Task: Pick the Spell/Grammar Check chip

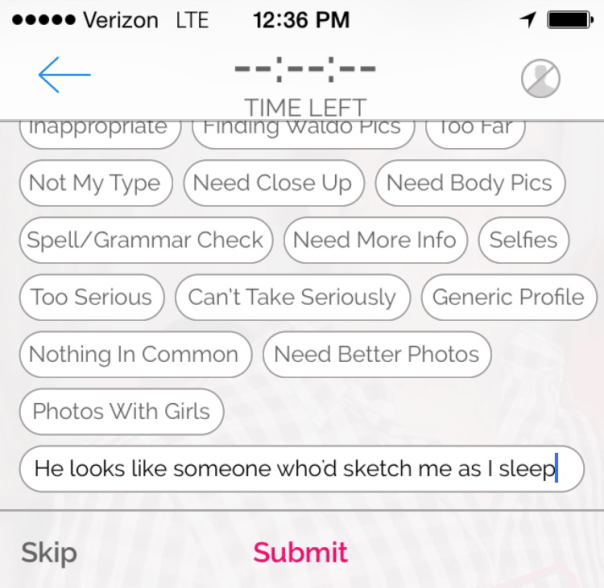Action: click(145, 240)
